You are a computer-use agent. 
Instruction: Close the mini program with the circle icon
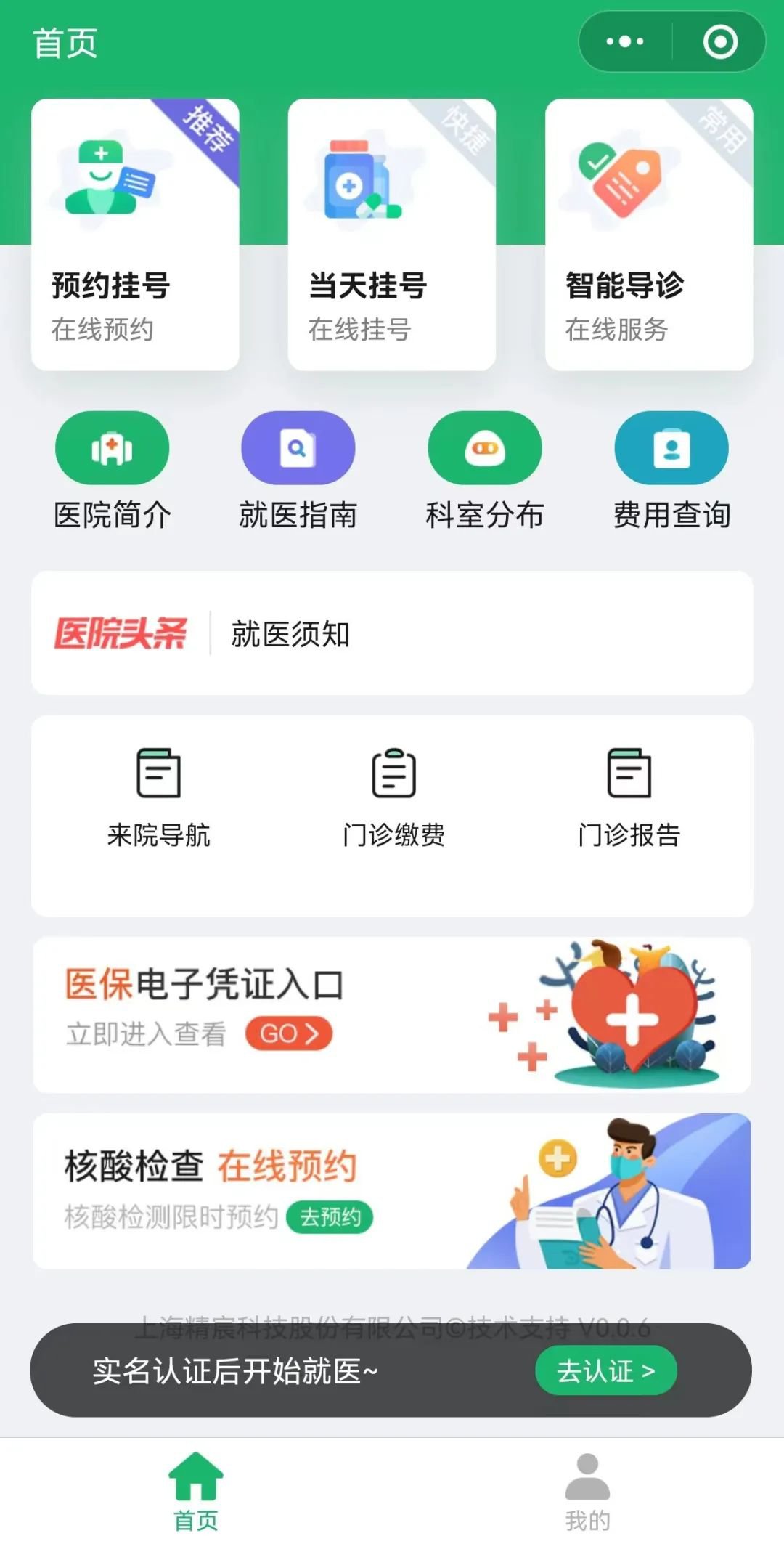click(x=720, y=41)
